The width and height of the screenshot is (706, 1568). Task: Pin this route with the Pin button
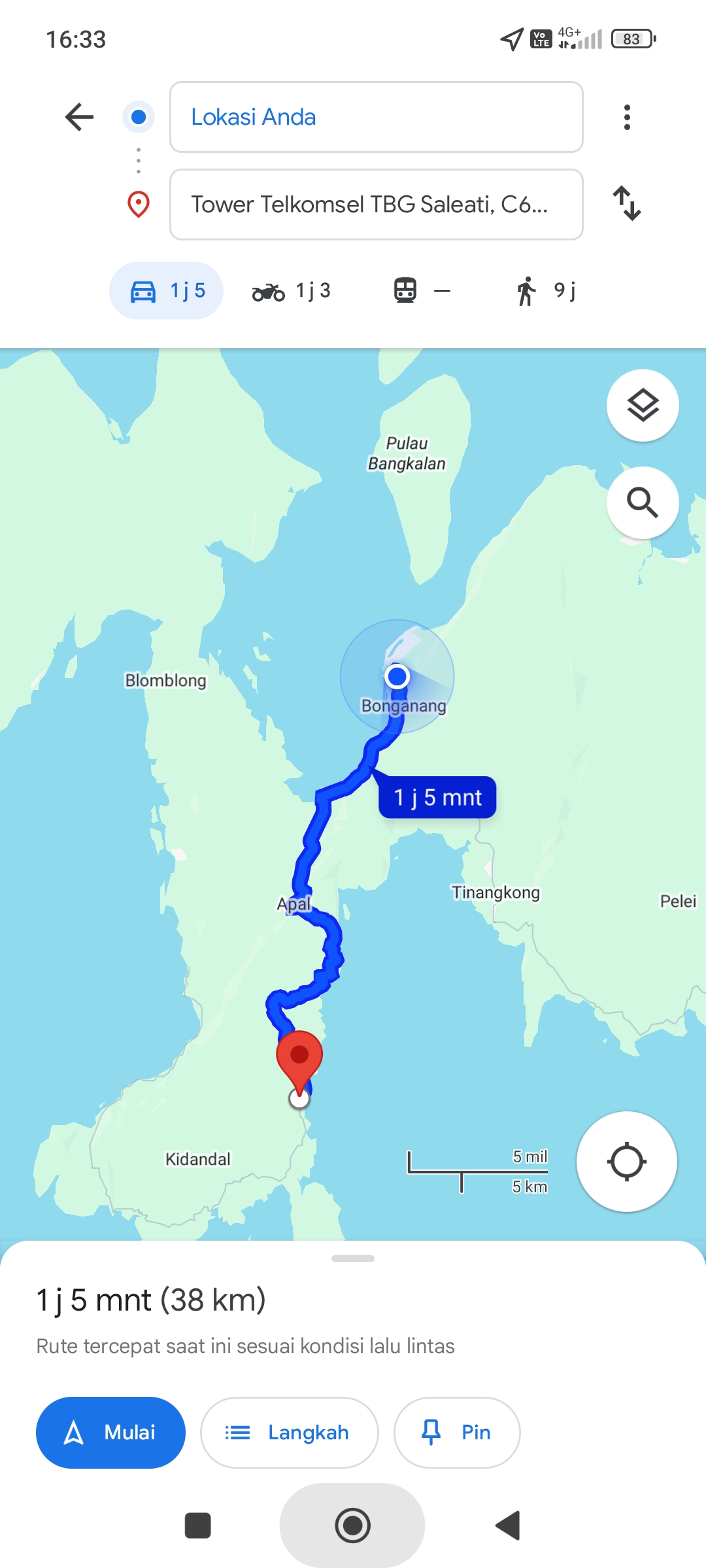(457, 1433)
